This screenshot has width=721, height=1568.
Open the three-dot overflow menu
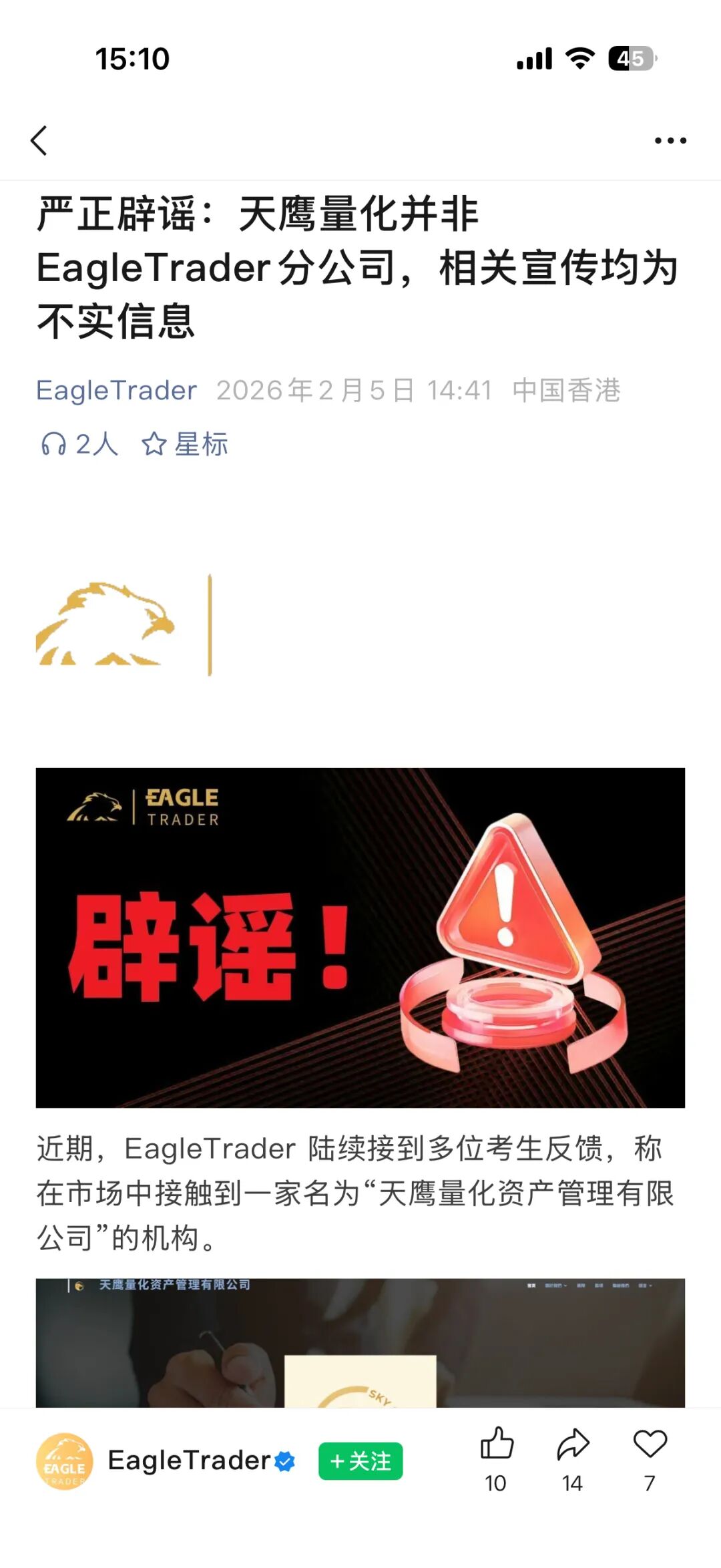(x=670, y=140)
